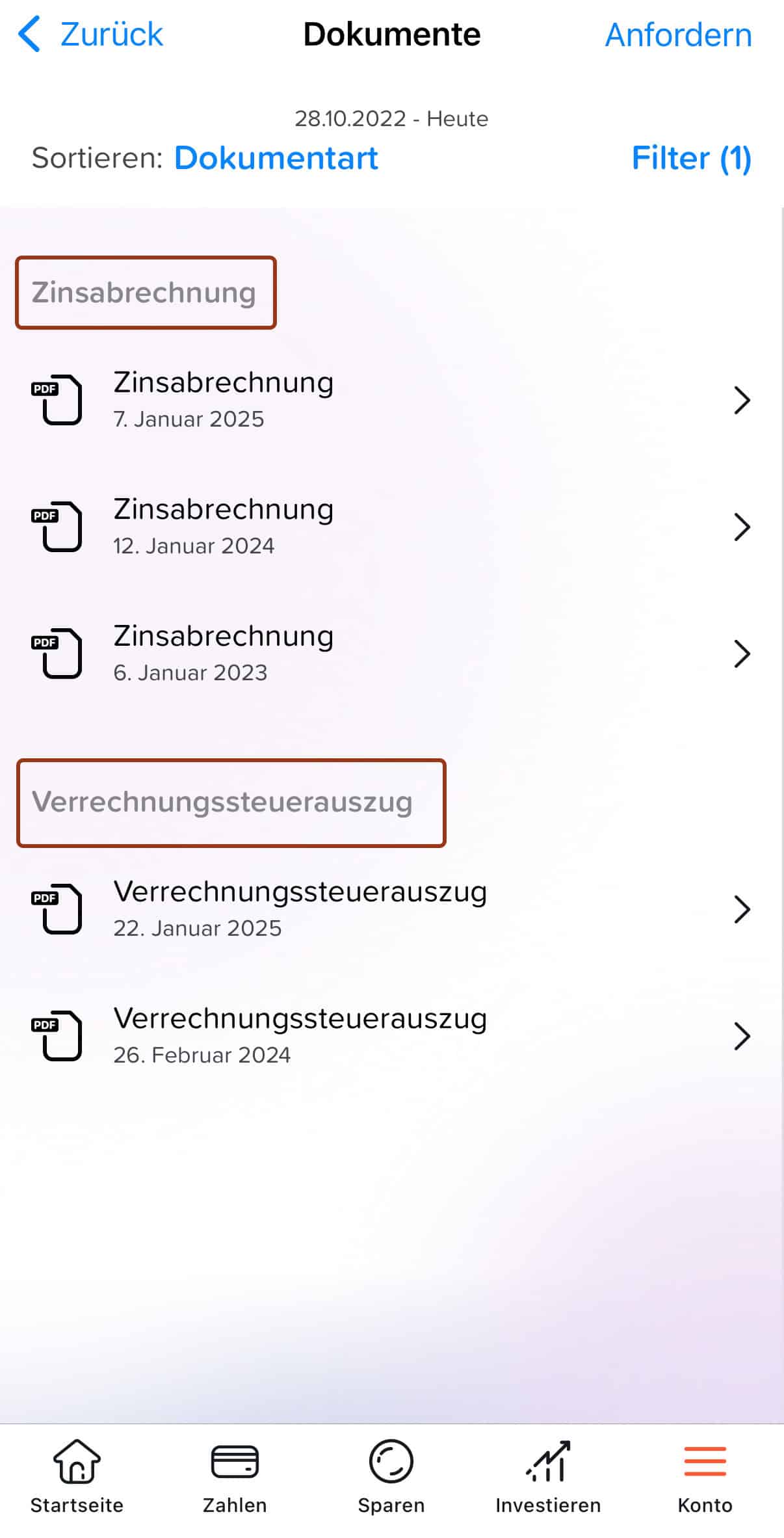The height and width of the screenshot is (1538, 784).
Task: Go back via Zurück
Action: (x=91, y=34)
